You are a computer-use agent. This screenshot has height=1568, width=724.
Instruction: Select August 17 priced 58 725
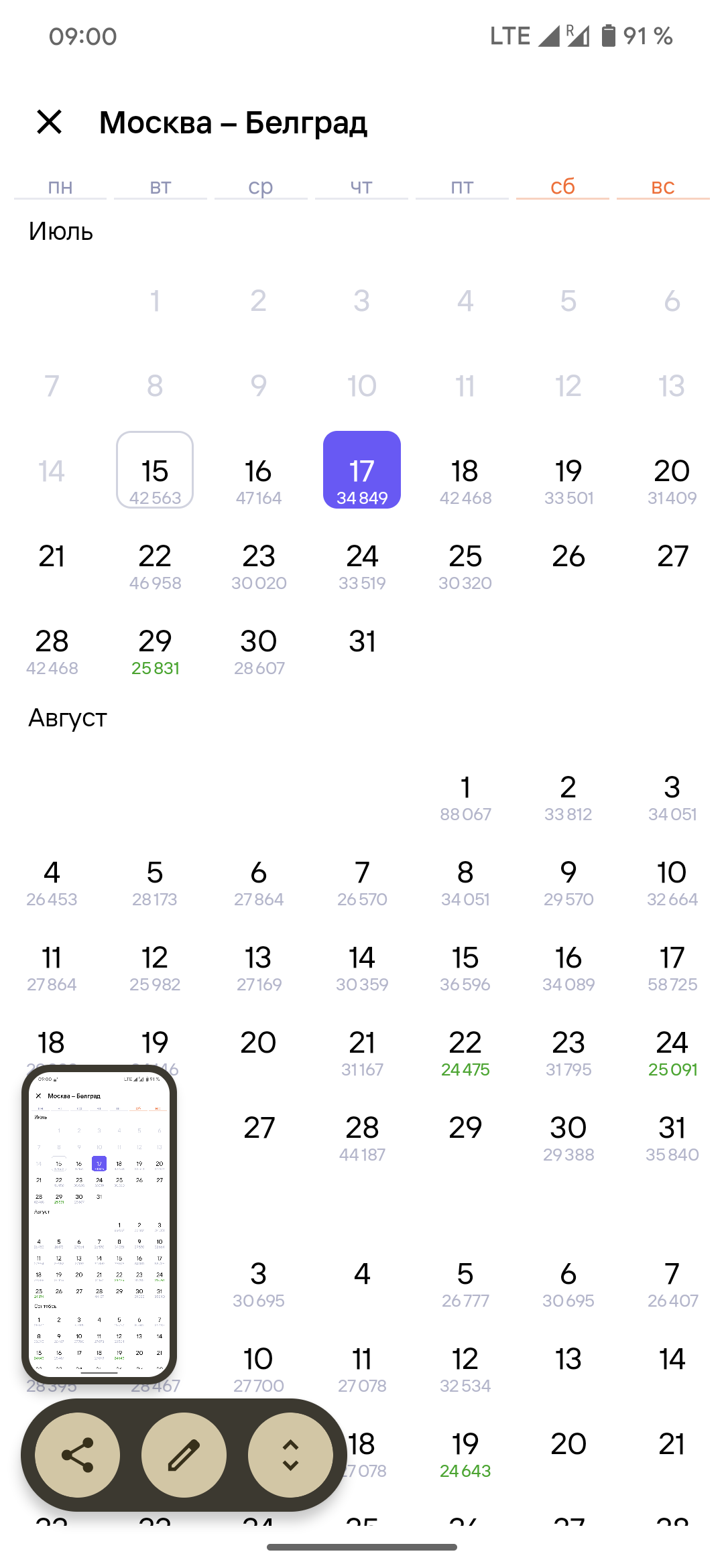coord(672,968)
